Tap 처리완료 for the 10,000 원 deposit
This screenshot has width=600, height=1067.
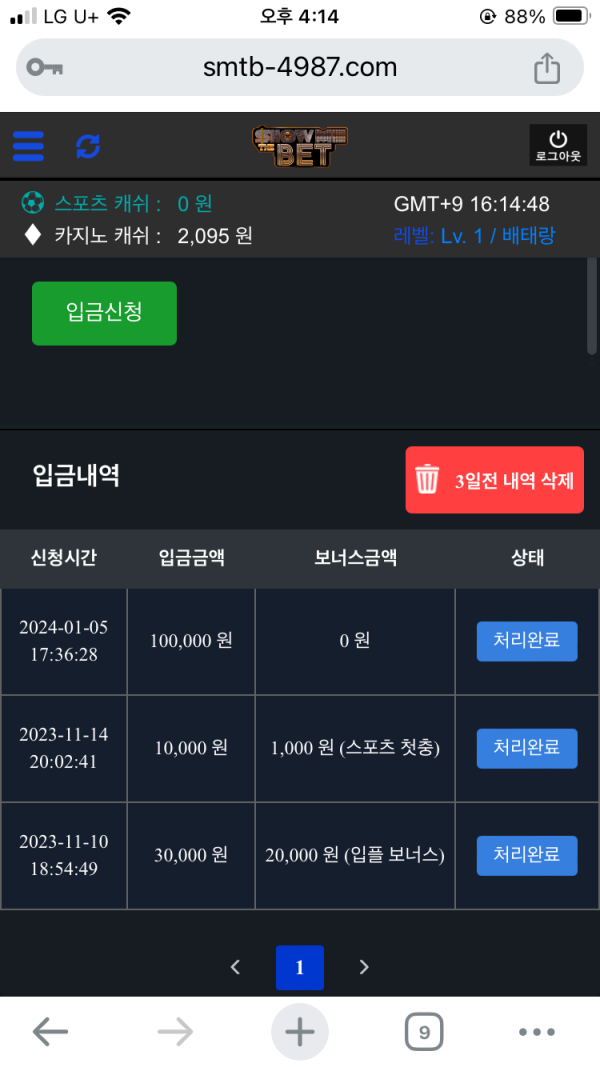526,748
